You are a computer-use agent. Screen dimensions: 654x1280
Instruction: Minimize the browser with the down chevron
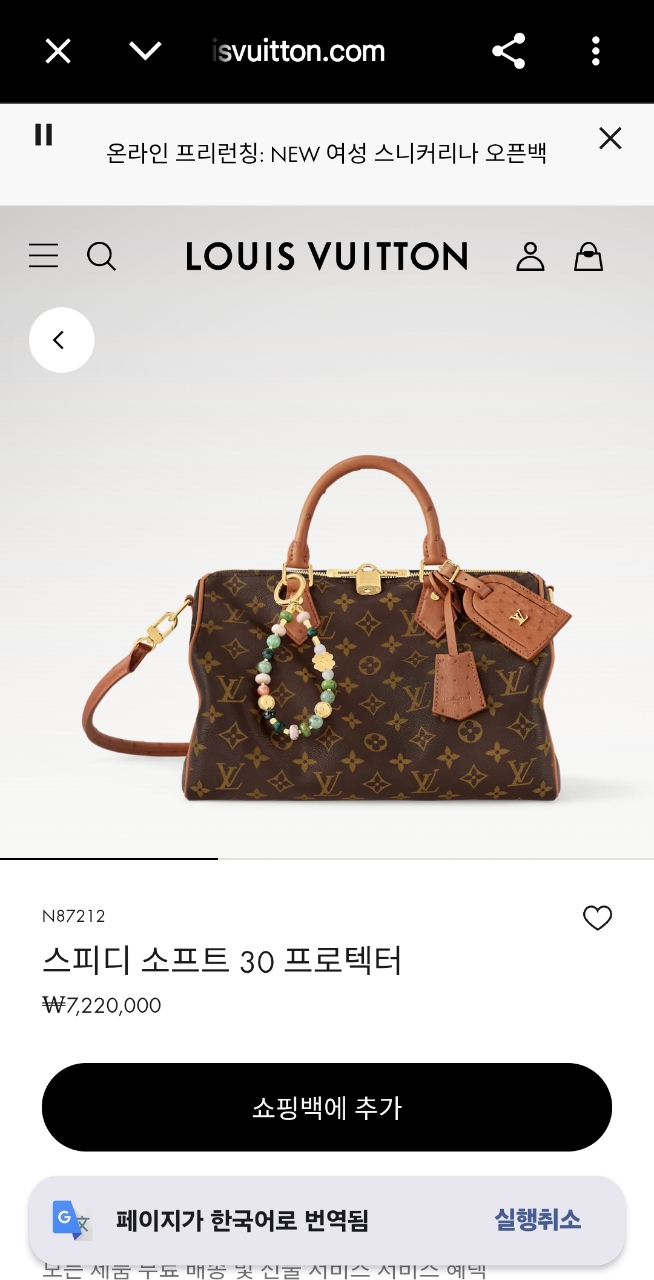[145, 51]
